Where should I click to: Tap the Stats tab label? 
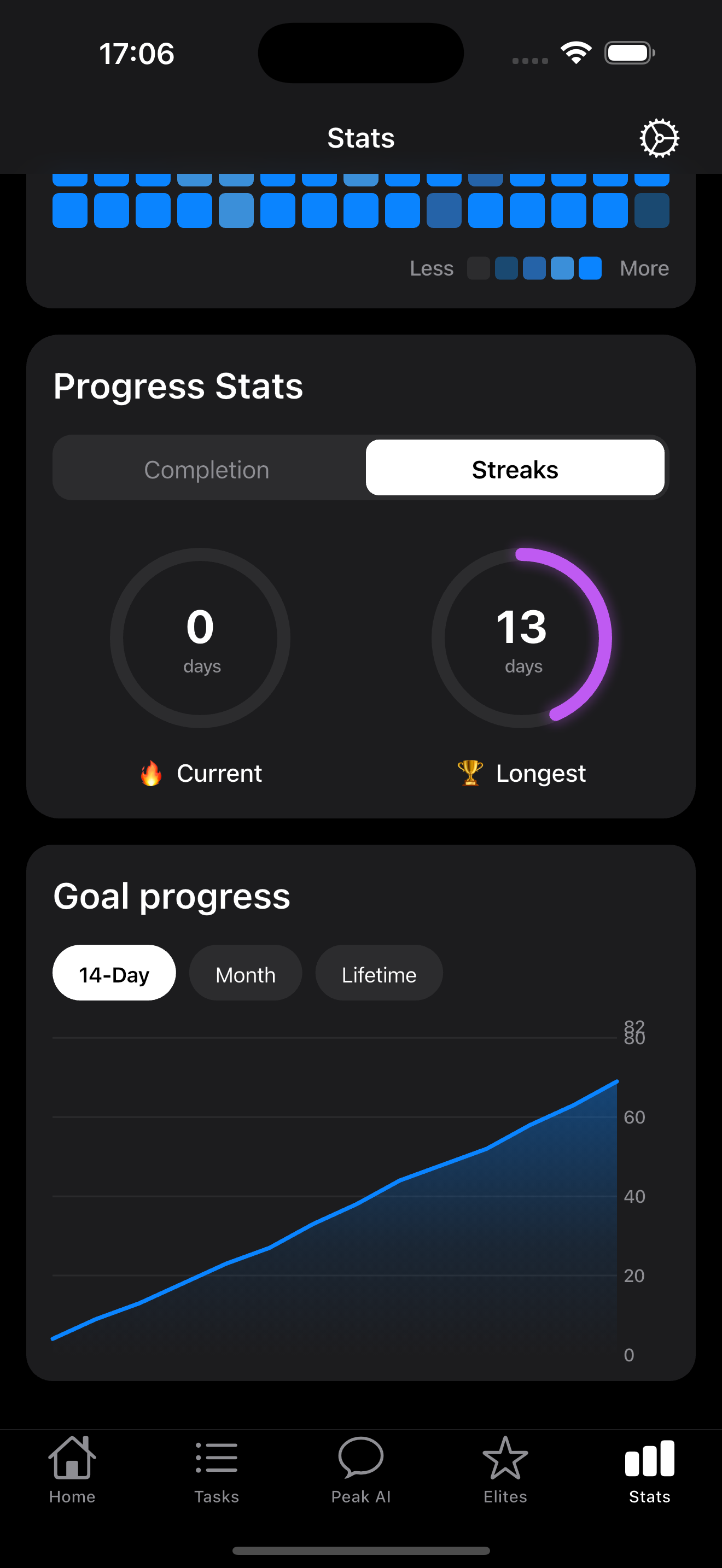tap(649, 1497)
